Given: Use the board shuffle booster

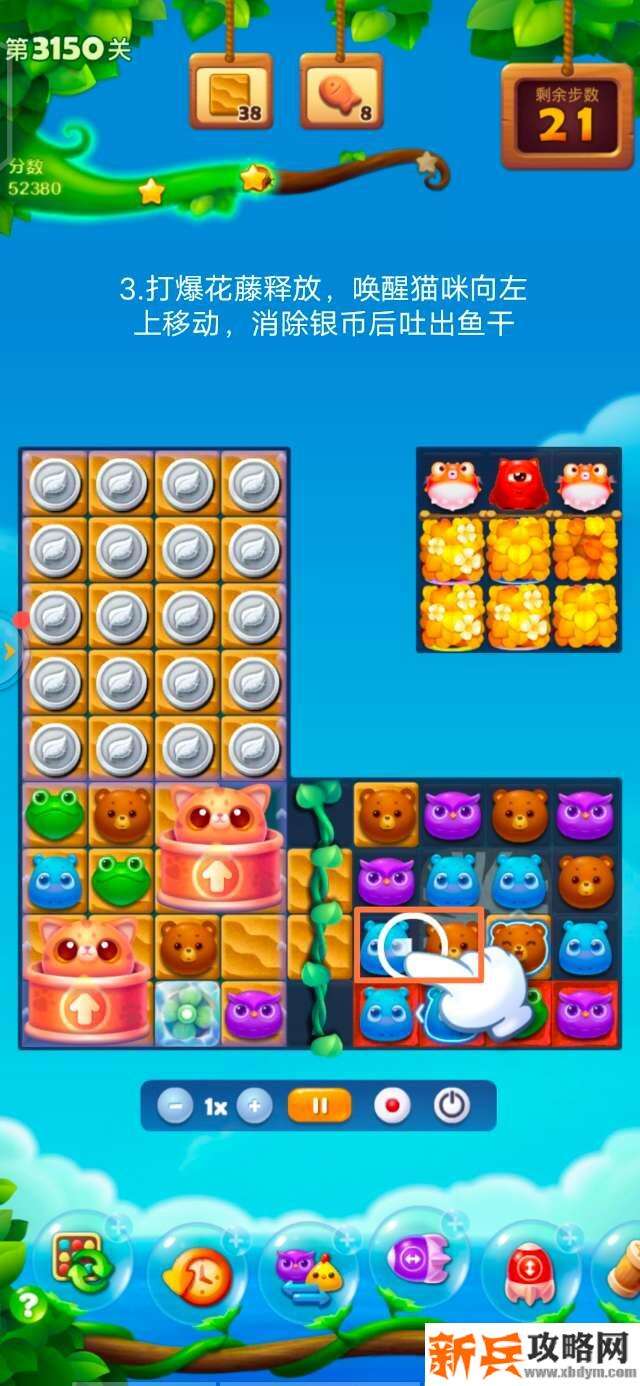Looking at the screenshot, I should tap(80, 1262).
